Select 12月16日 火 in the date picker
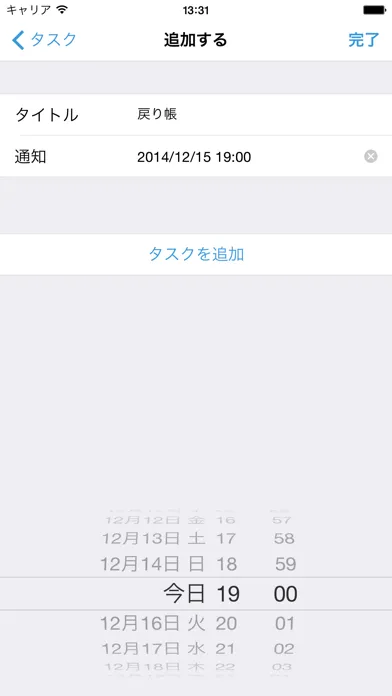Image resolution: width=392 pixels, height=696 pixels. pos(153,624)
